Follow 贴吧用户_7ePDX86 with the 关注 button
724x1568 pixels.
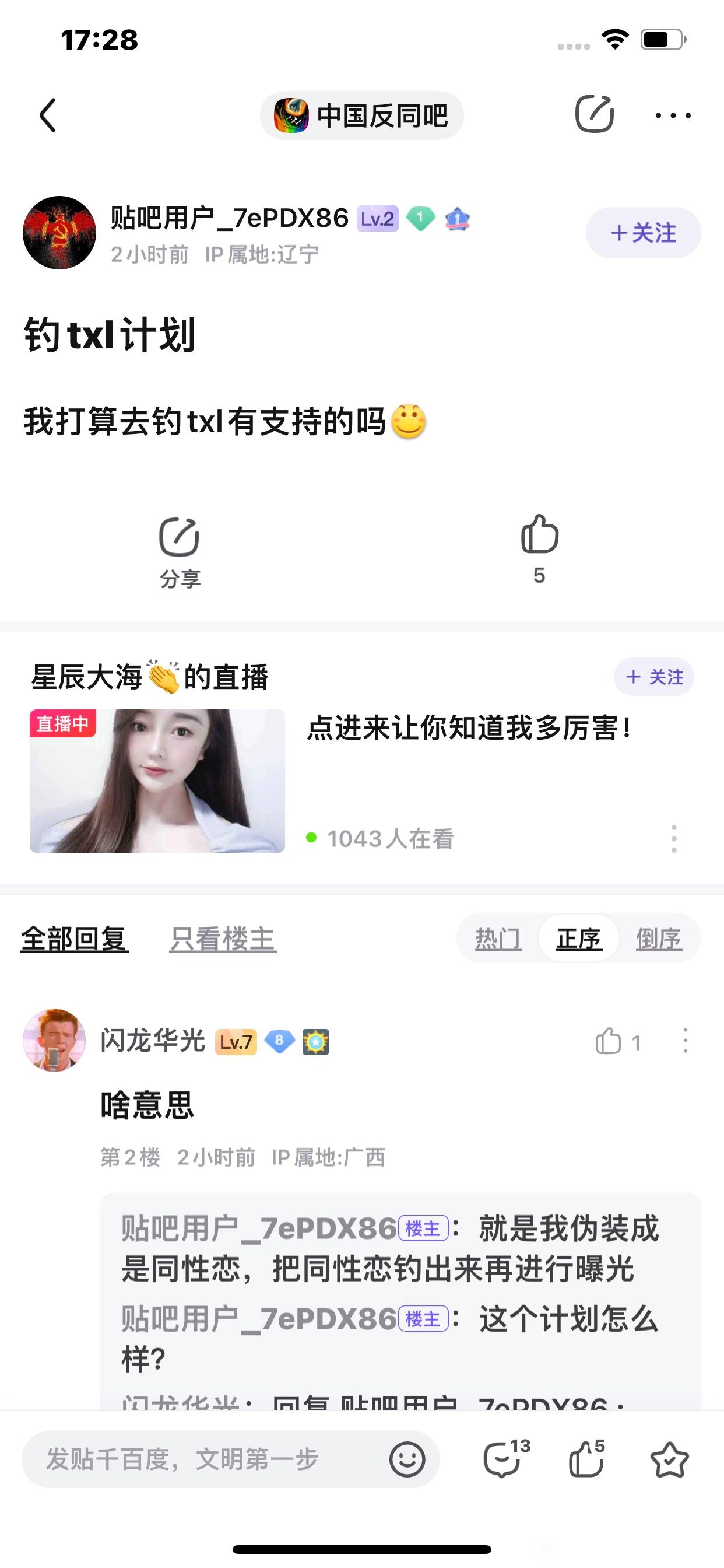point(643,233)
